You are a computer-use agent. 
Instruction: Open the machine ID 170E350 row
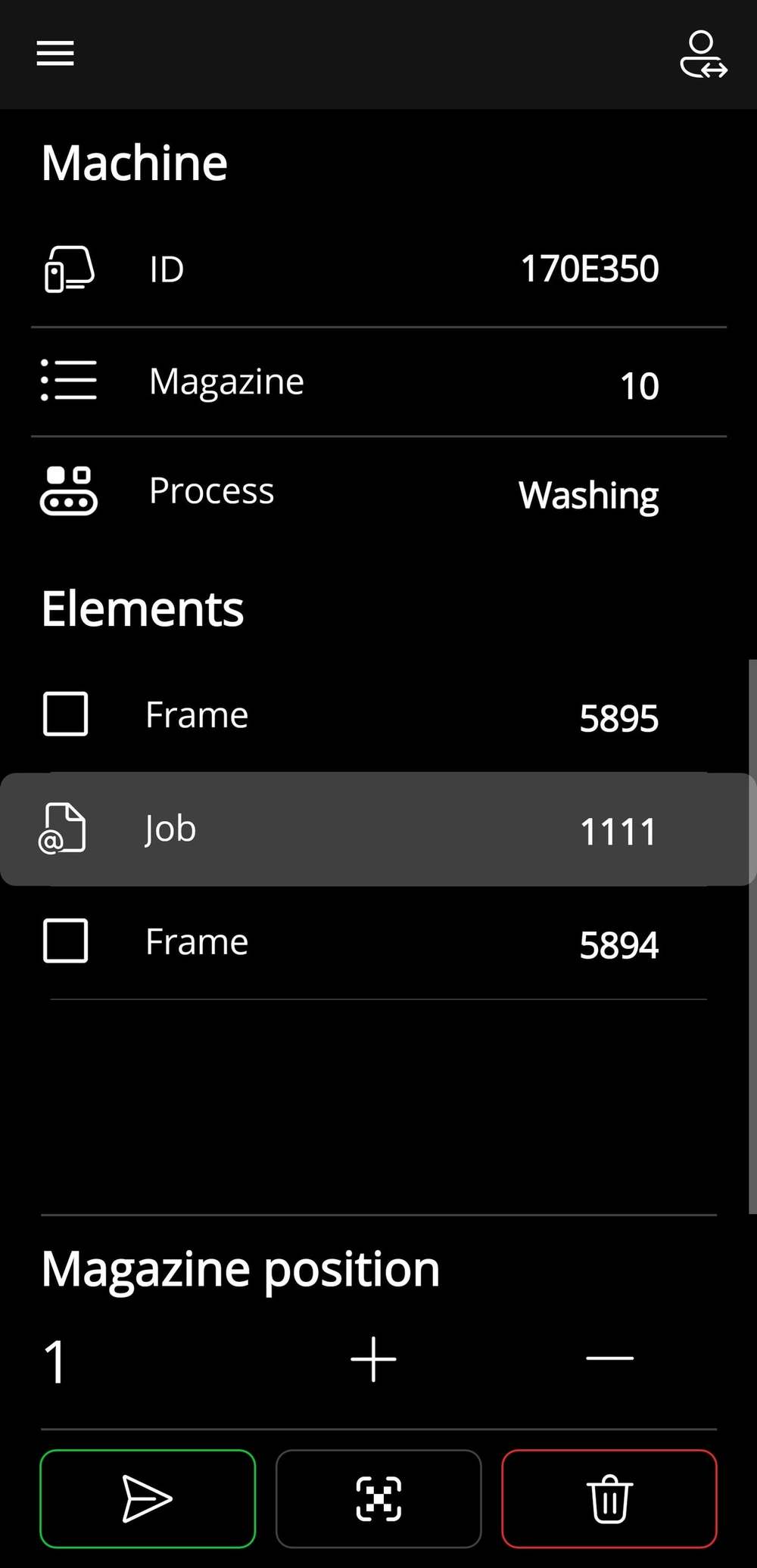(x=378, y=269)
